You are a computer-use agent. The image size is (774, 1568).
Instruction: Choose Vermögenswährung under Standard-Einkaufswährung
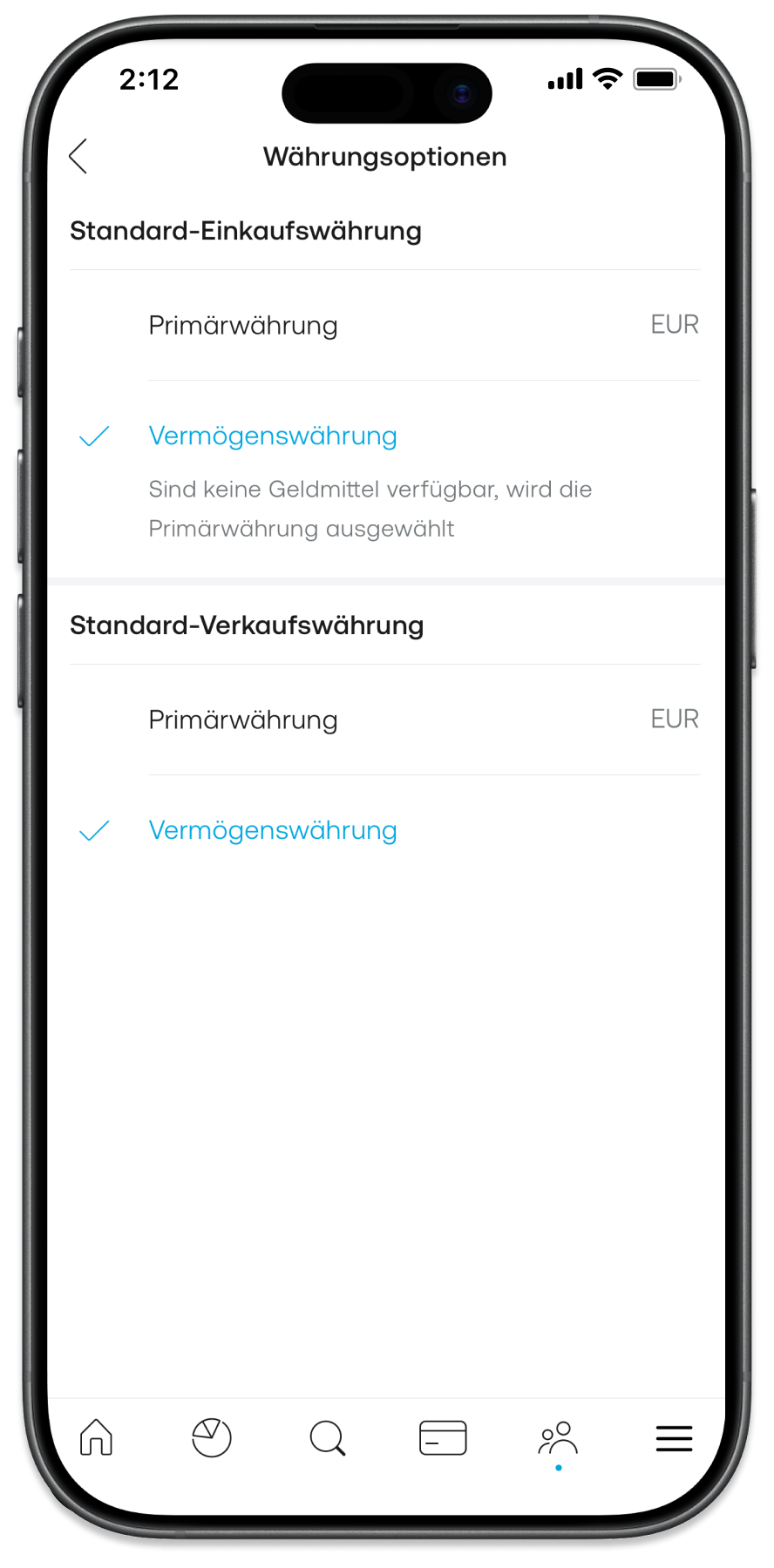[x=272, y=436]
